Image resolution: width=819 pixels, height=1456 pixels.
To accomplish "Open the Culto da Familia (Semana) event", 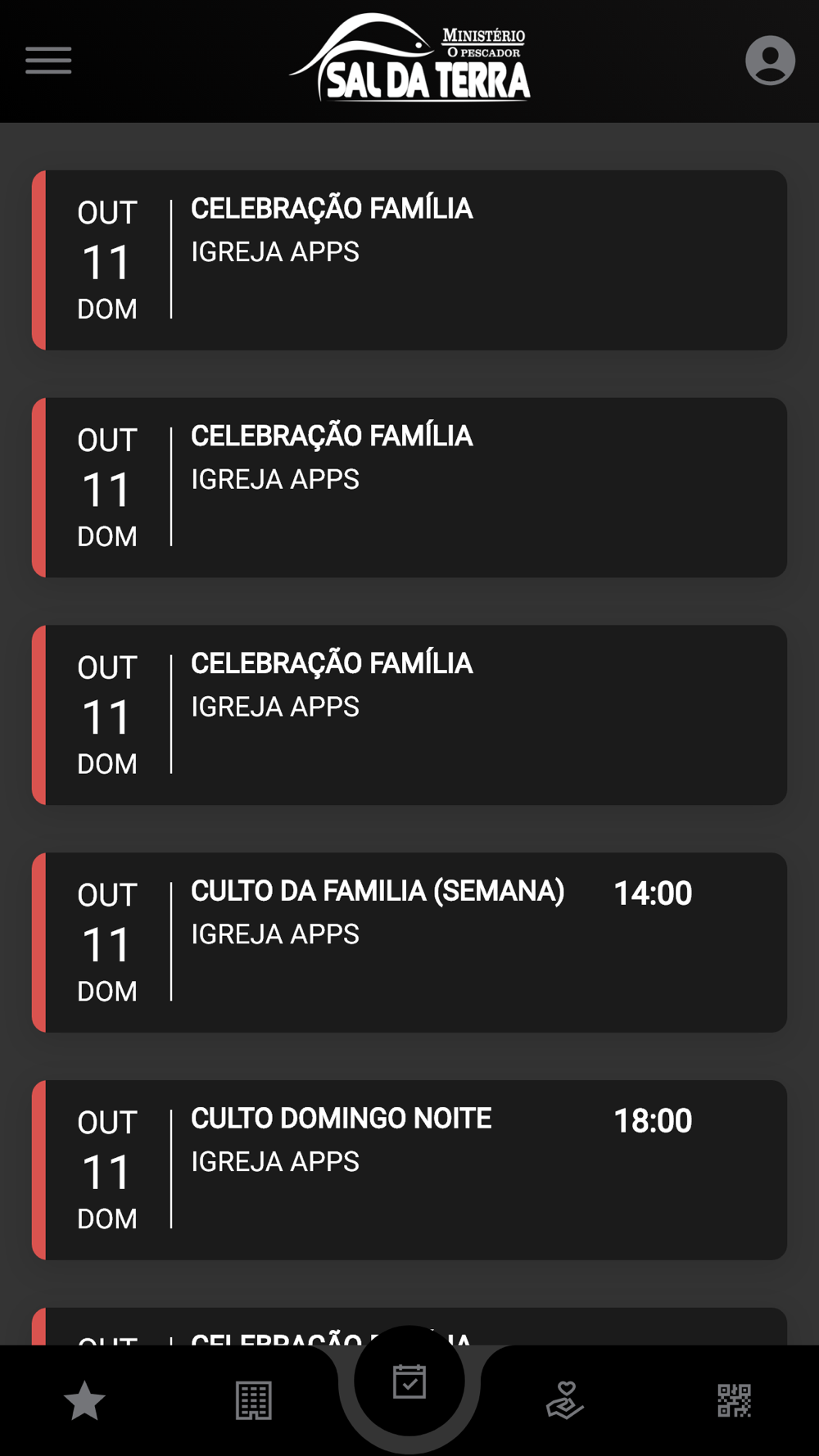I will (409, 942).
